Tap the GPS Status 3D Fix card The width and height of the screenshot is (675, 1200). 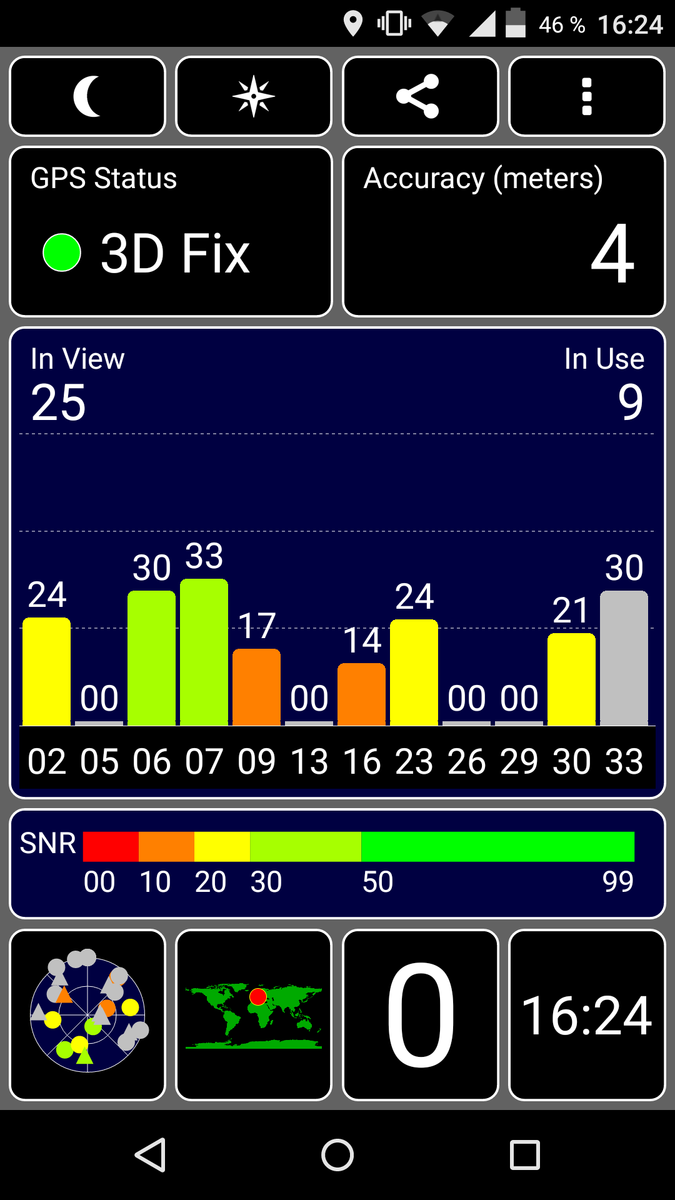point(170,232)
